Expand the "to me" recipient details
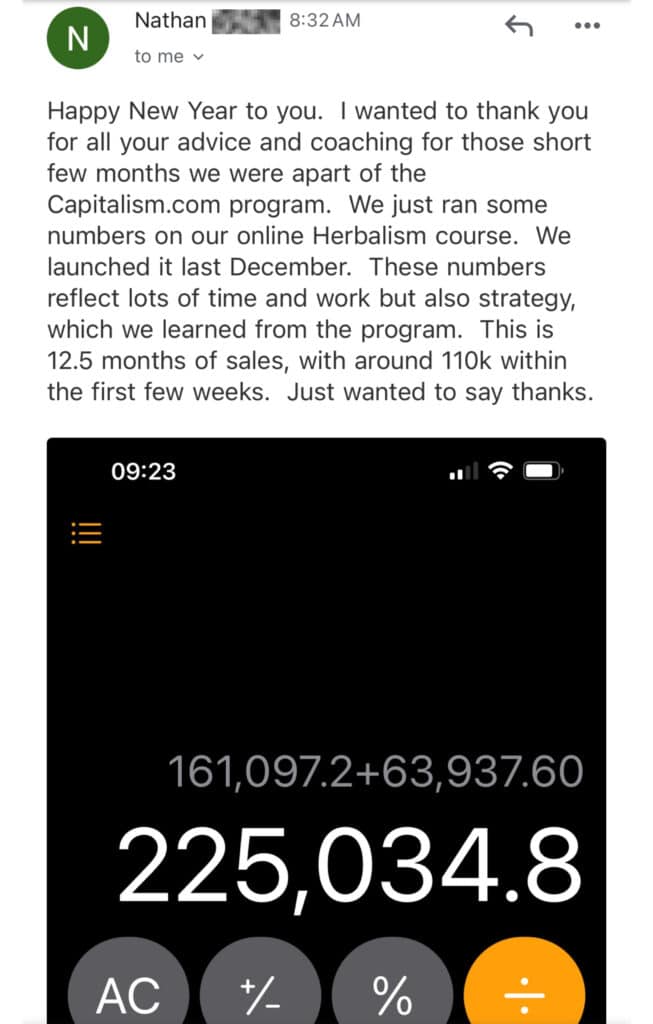 tap(168, 57)
